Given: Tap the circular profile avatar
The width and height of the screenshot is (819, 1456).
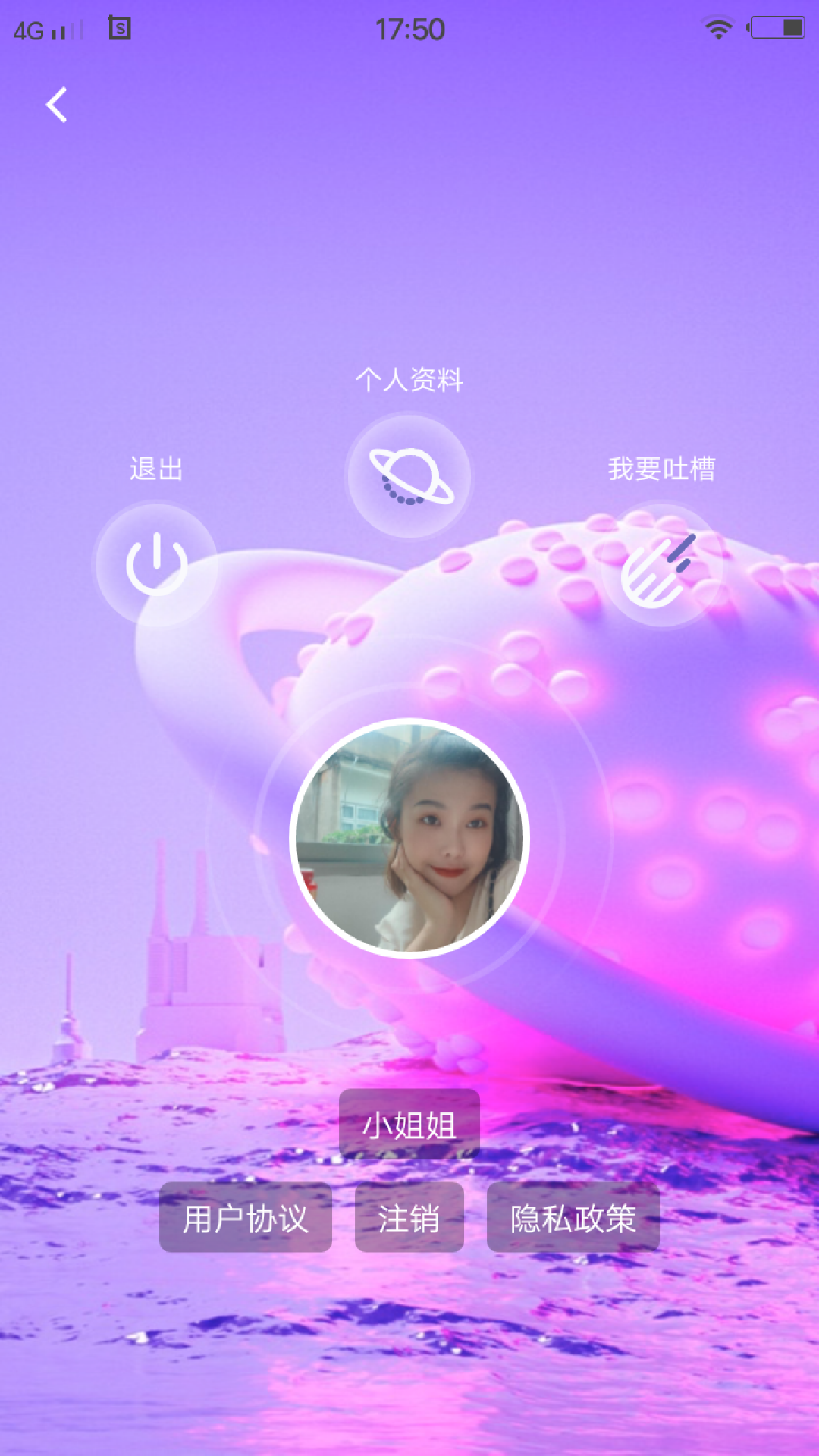Looking at the screenshot, I should 409,838.
